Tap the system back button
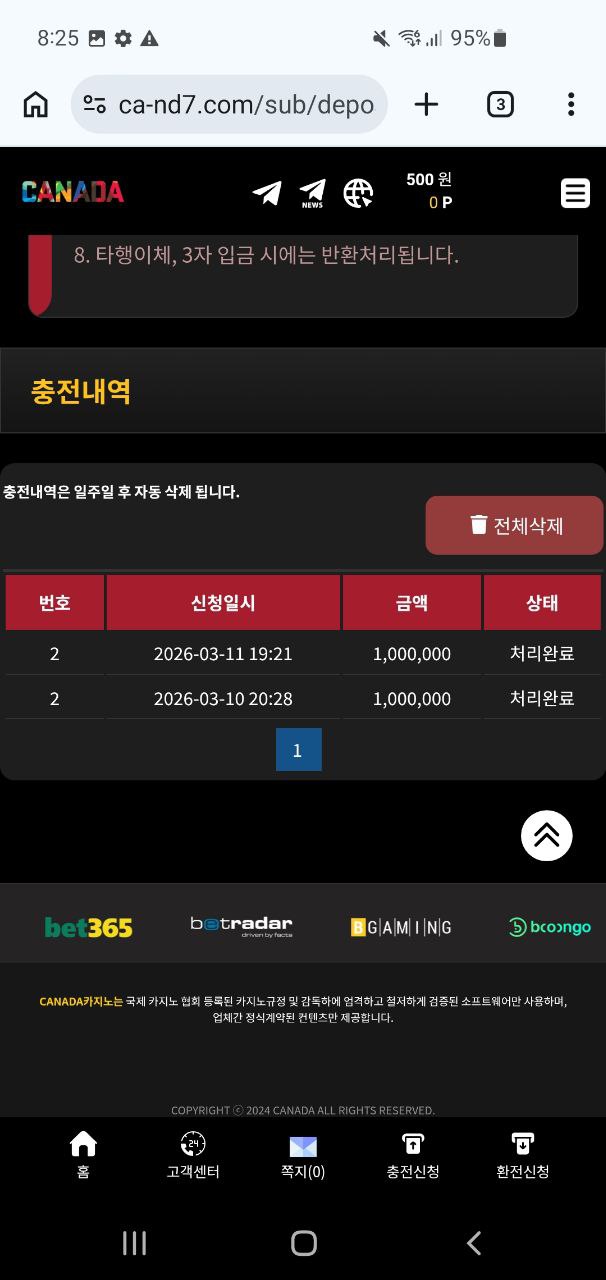The image size is (606, 1280). (474, 1243)
